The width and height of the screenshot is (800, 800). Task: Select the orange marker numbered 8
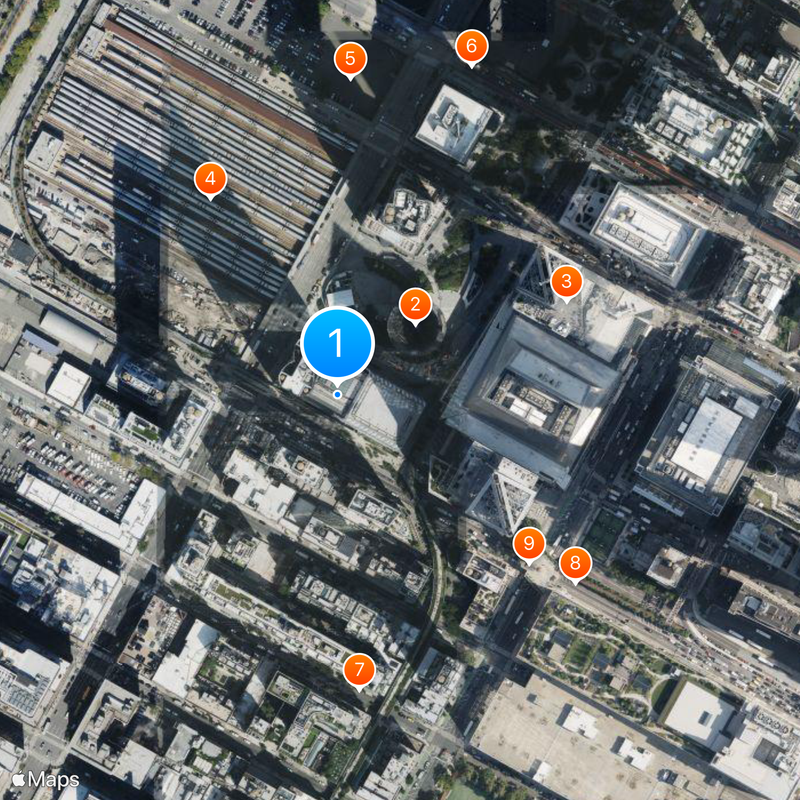[574, 563]
